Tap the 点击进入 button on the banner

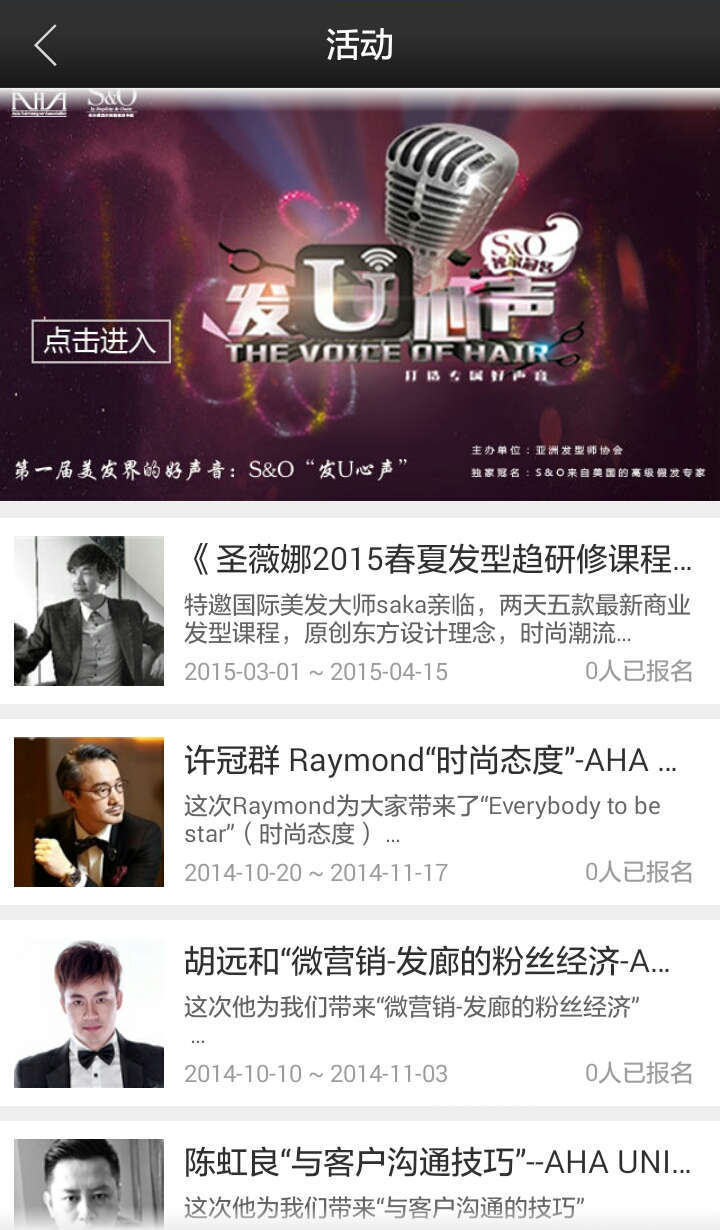coord(101,341)
